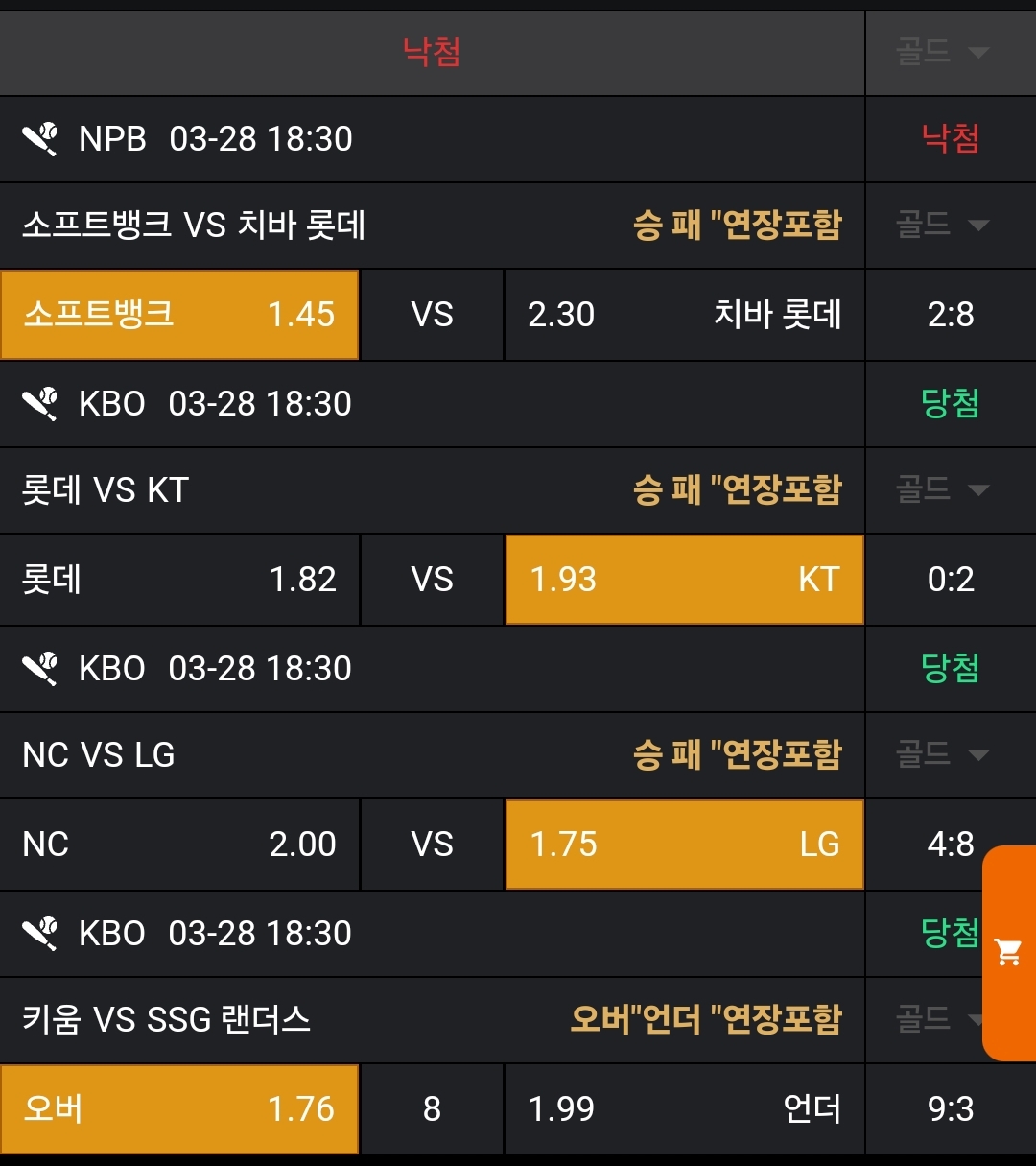
Task: Select the KT 1.93 odds cell
Action: tap(684, 580)
